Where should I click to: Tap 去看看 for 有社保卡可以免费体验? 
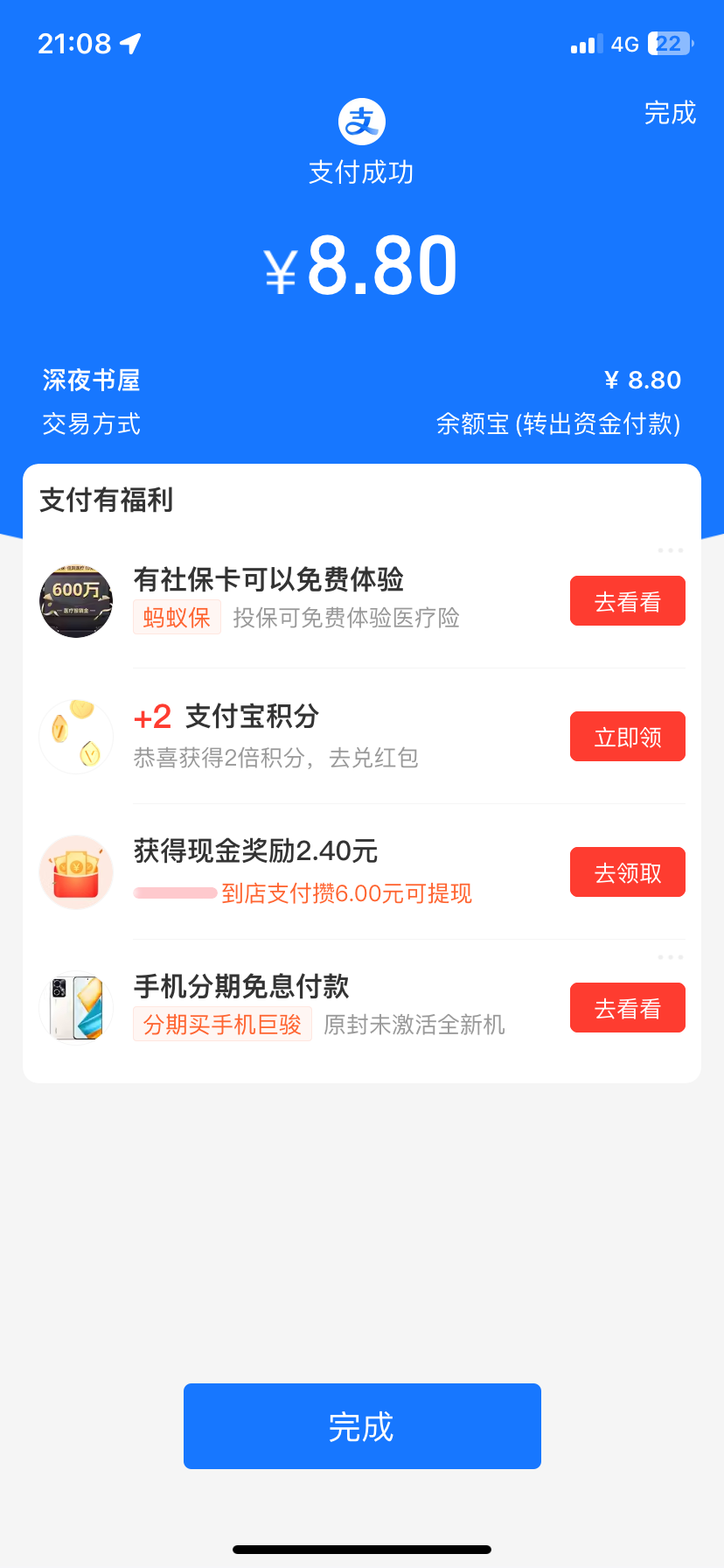pyautogui.click(x=627, y=601)
